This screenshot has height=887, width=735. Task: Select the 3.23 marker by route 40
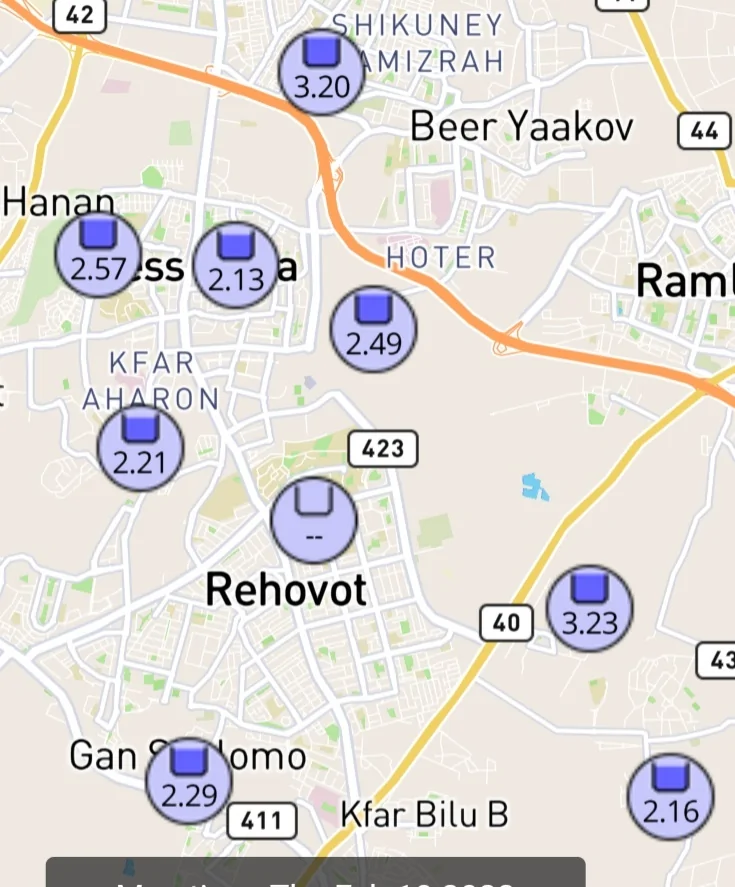590,608
